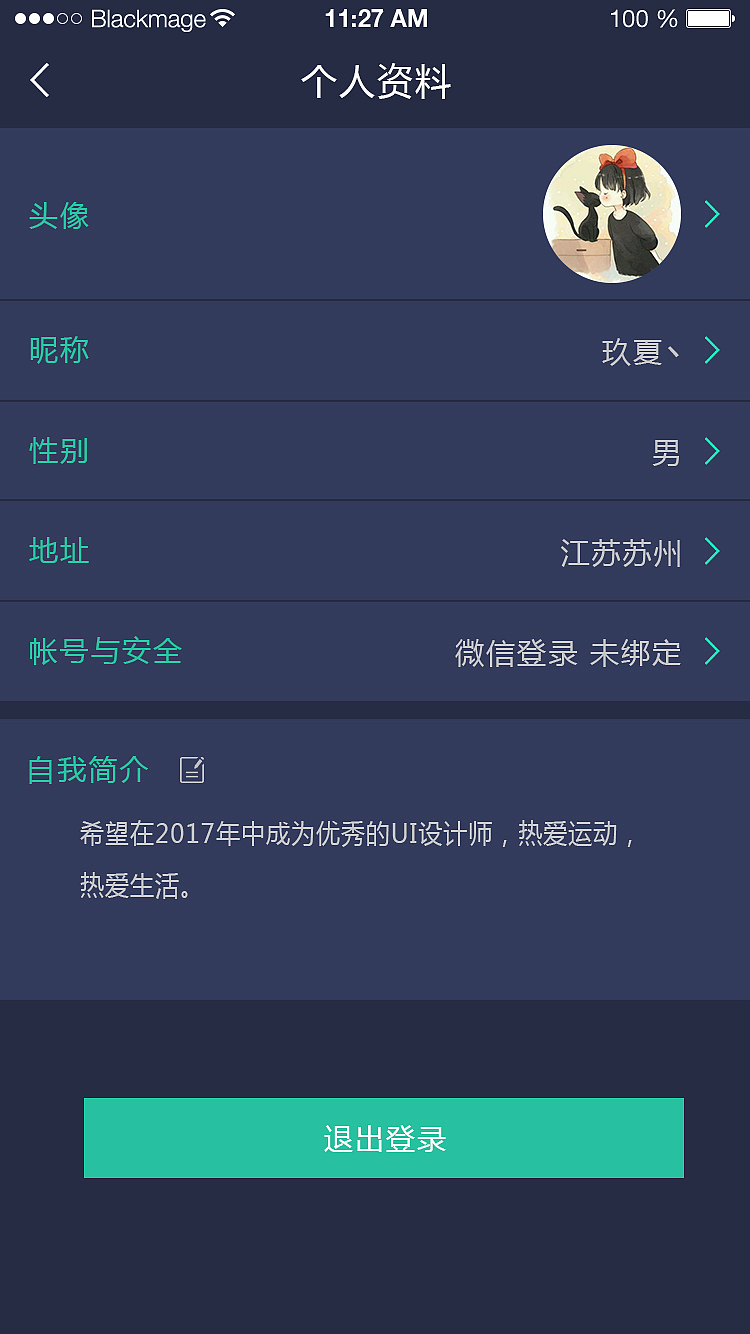Viewport: 750px width, 1334px height.
Task: Toggle the 头像 profile picture setting
Action: coord(59,213)
